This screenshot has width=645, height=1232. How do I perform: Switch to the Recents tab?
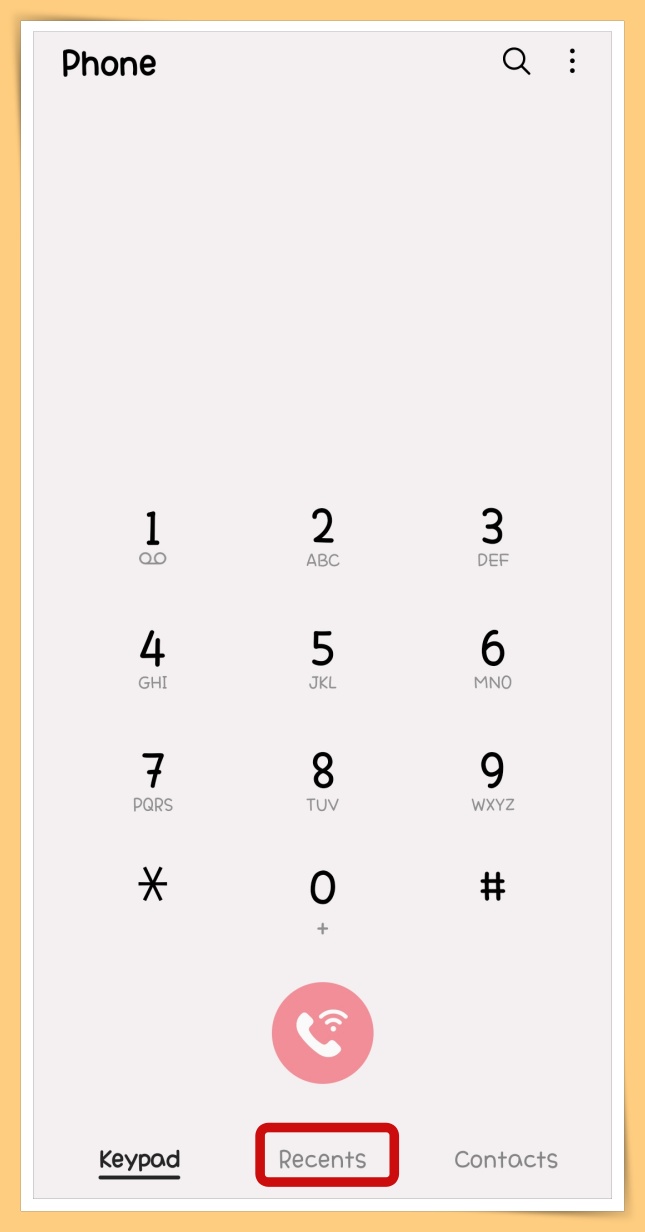coord(322,1160)
